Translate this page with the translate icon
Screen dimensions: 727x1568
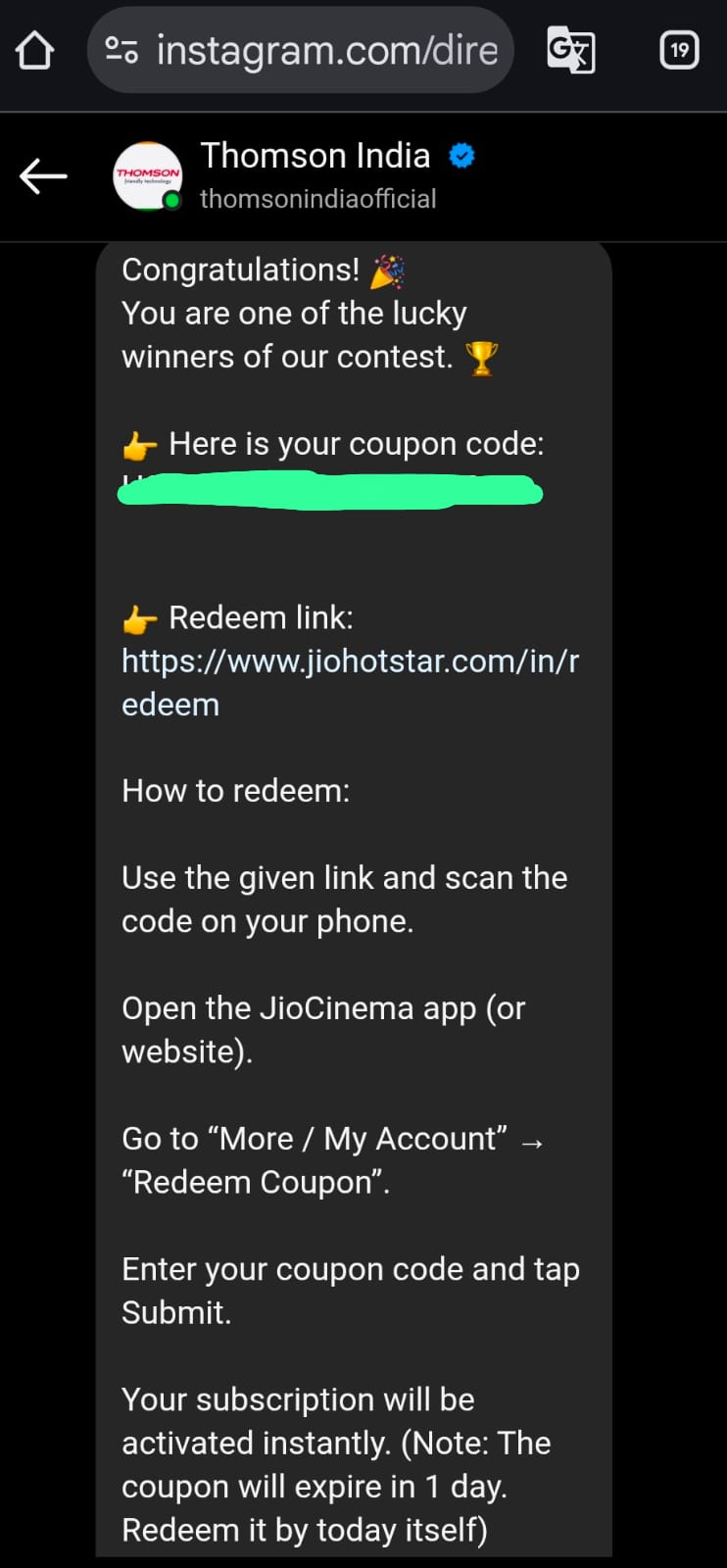point(570,50)
